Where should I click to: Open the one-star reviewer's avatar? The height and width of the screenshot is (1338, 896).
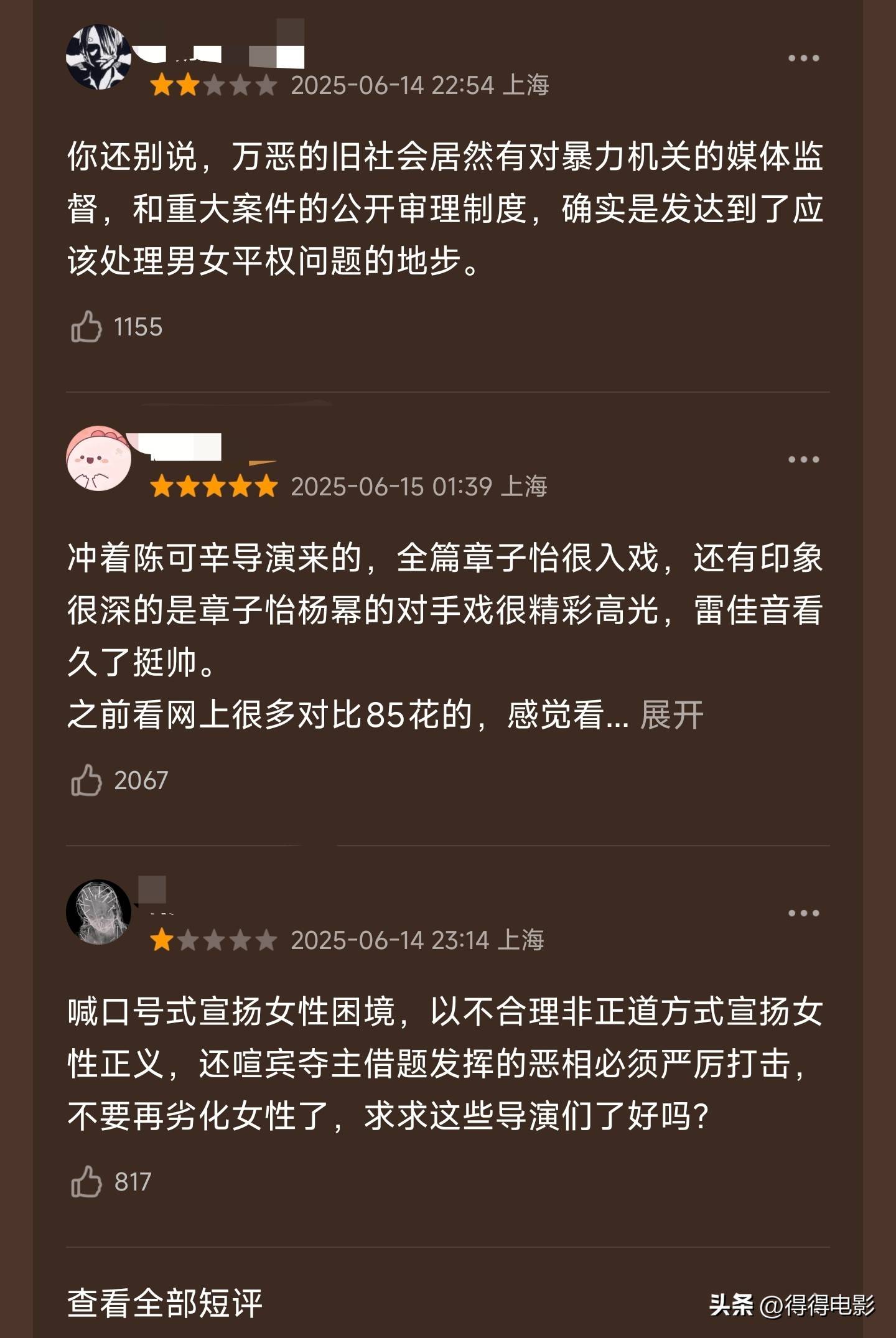[x=98, y=912]
